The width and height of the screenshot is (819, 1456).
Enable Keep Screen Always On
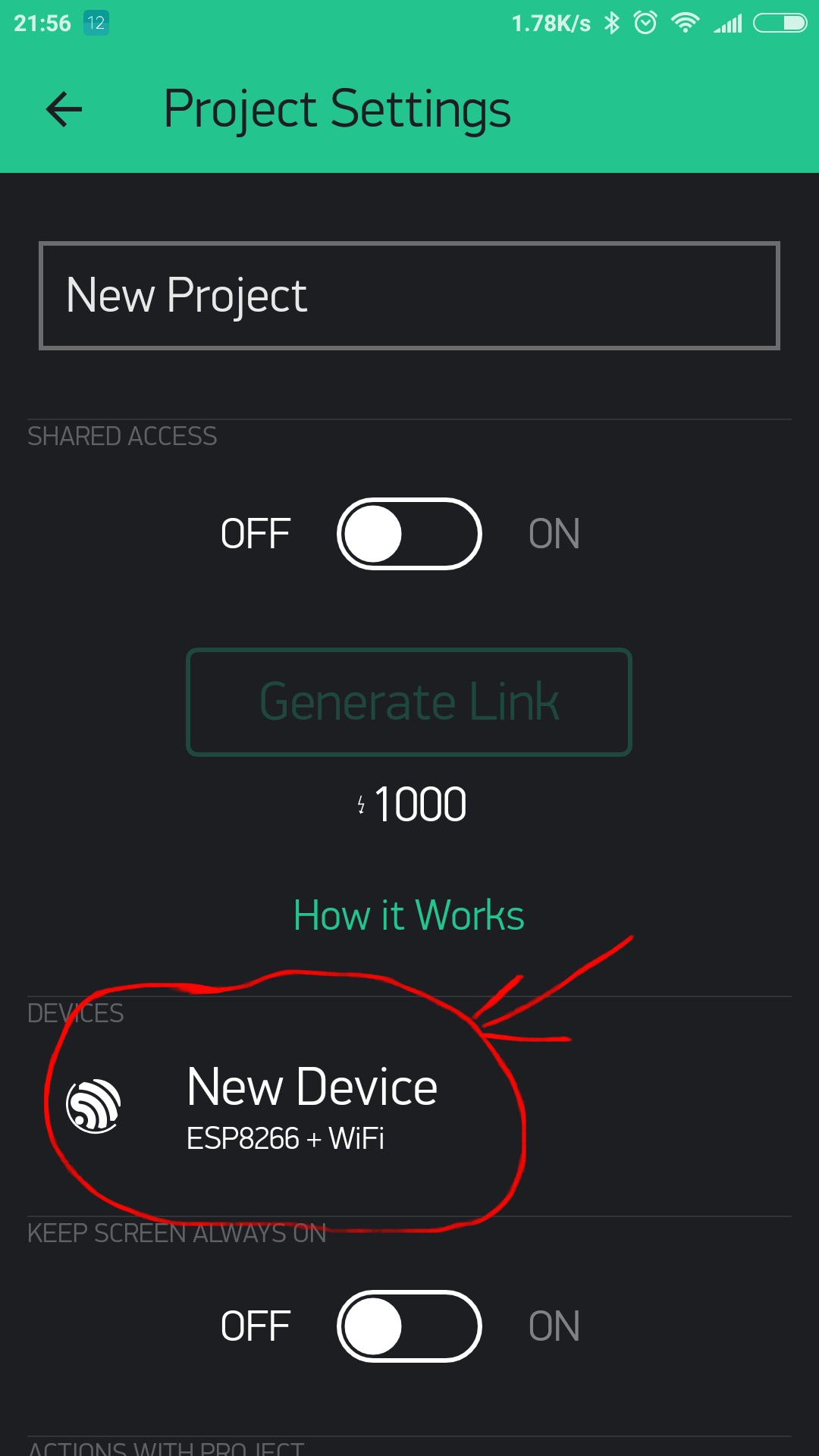click(409, 1326)
